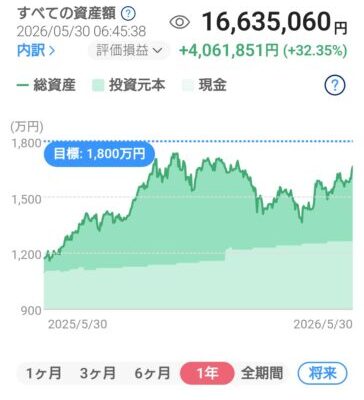364x400 pixels.
Task: Select the 1年 period tab
Action: tap(207, 373)
